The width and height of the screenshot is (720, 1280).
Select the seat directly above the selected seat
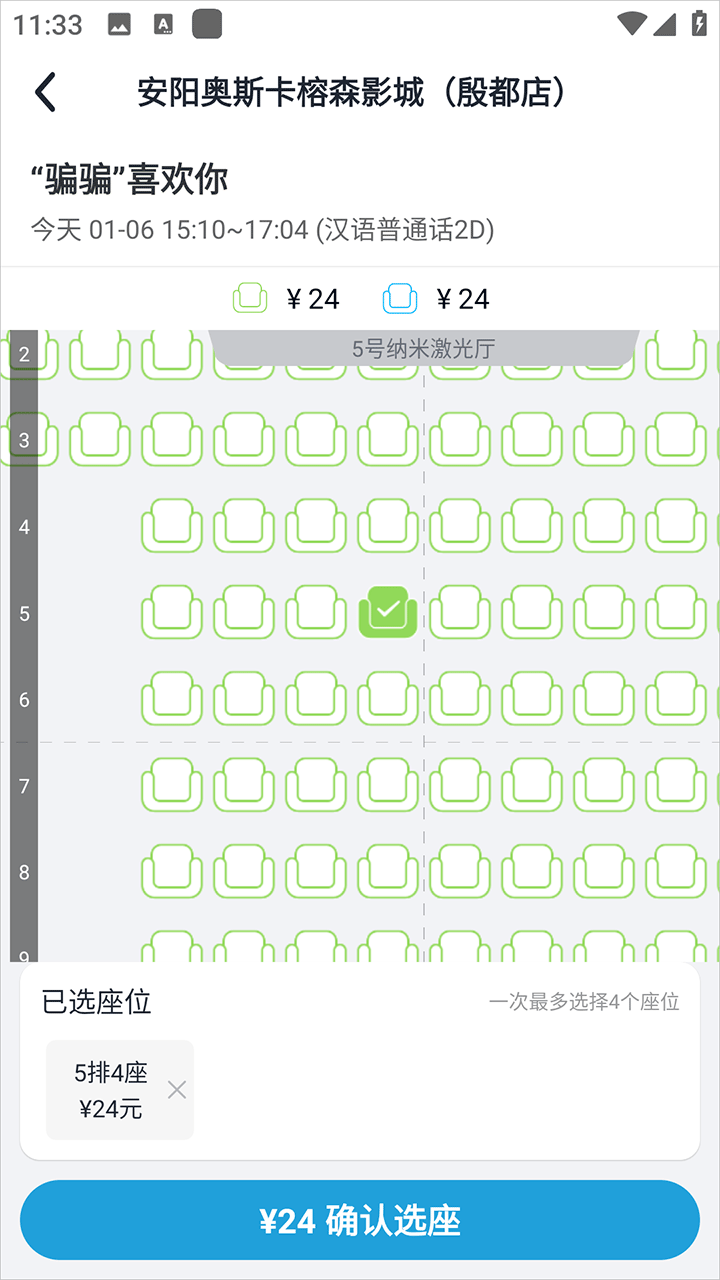(388, 525)
